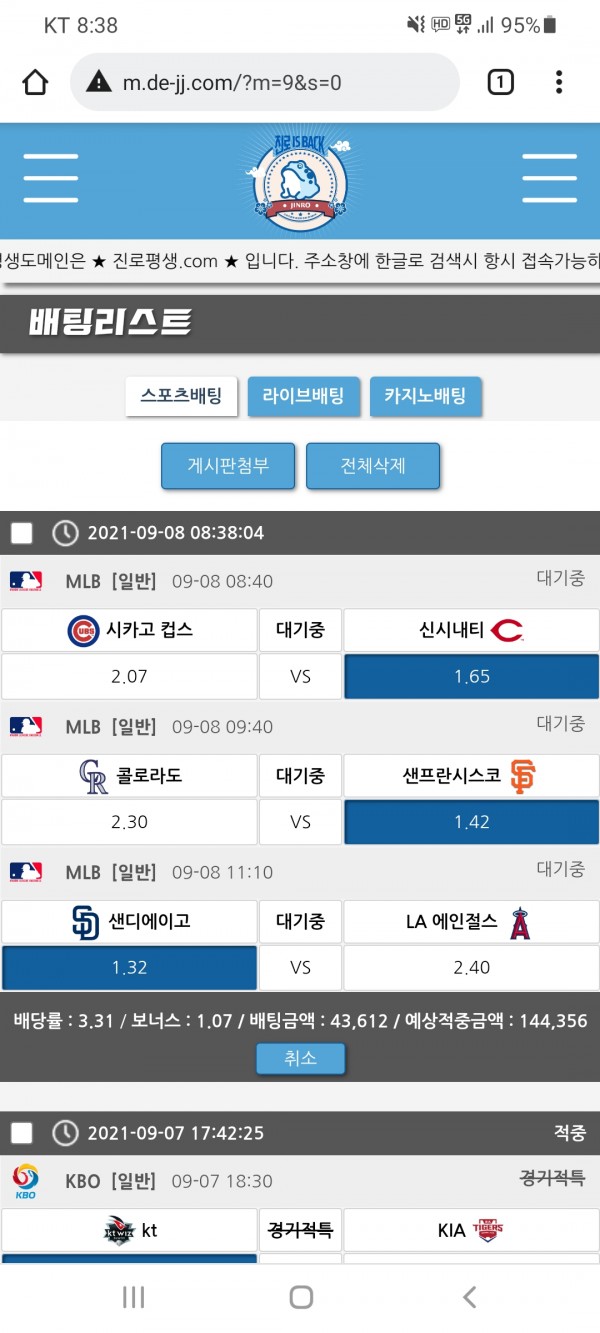Image resolution: width=600 pixels, height=1333 pixels.
Task: Tap the system back button
Action: 469,1297
